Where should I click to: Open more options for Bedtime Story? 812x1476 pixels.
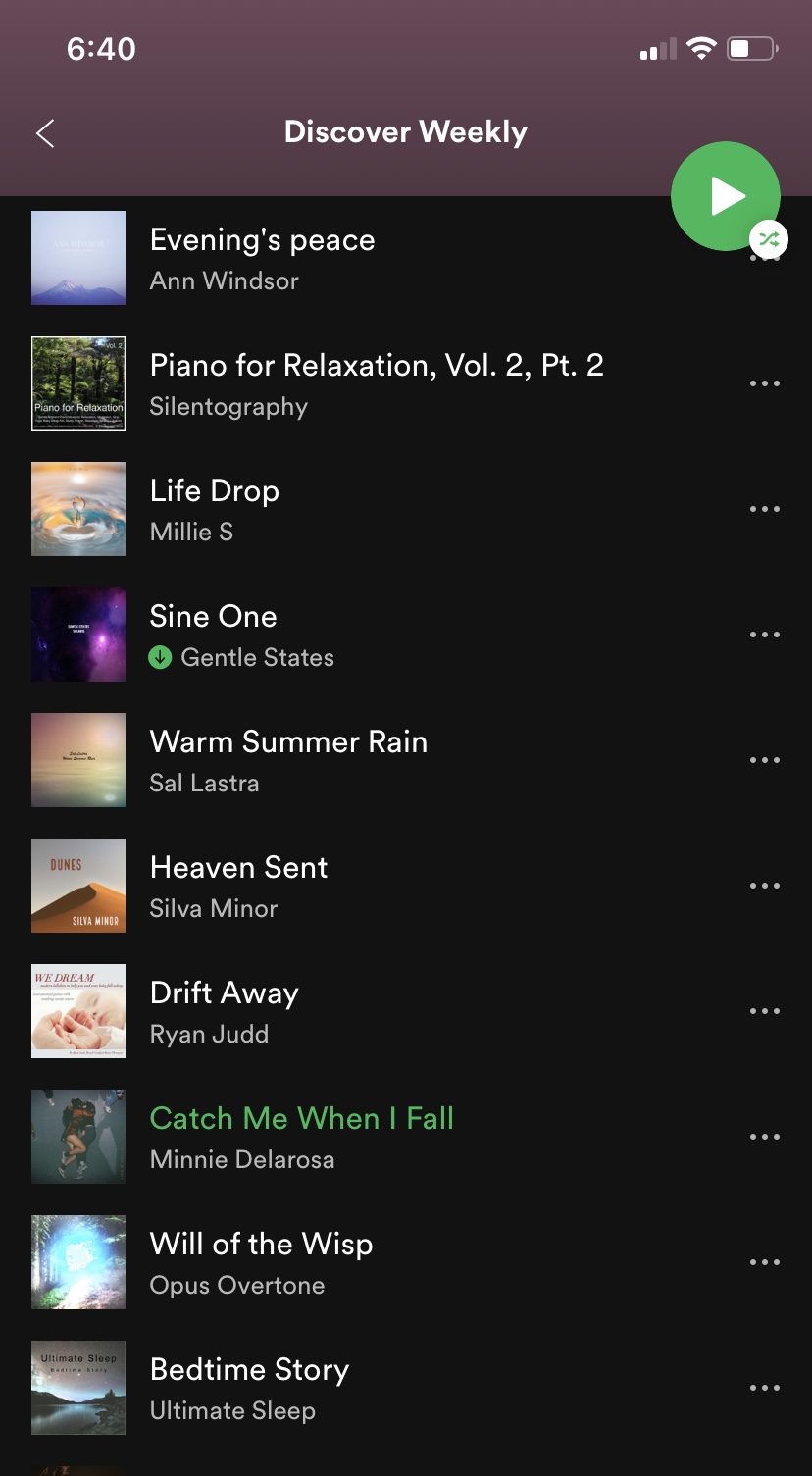coord(764,1388)
